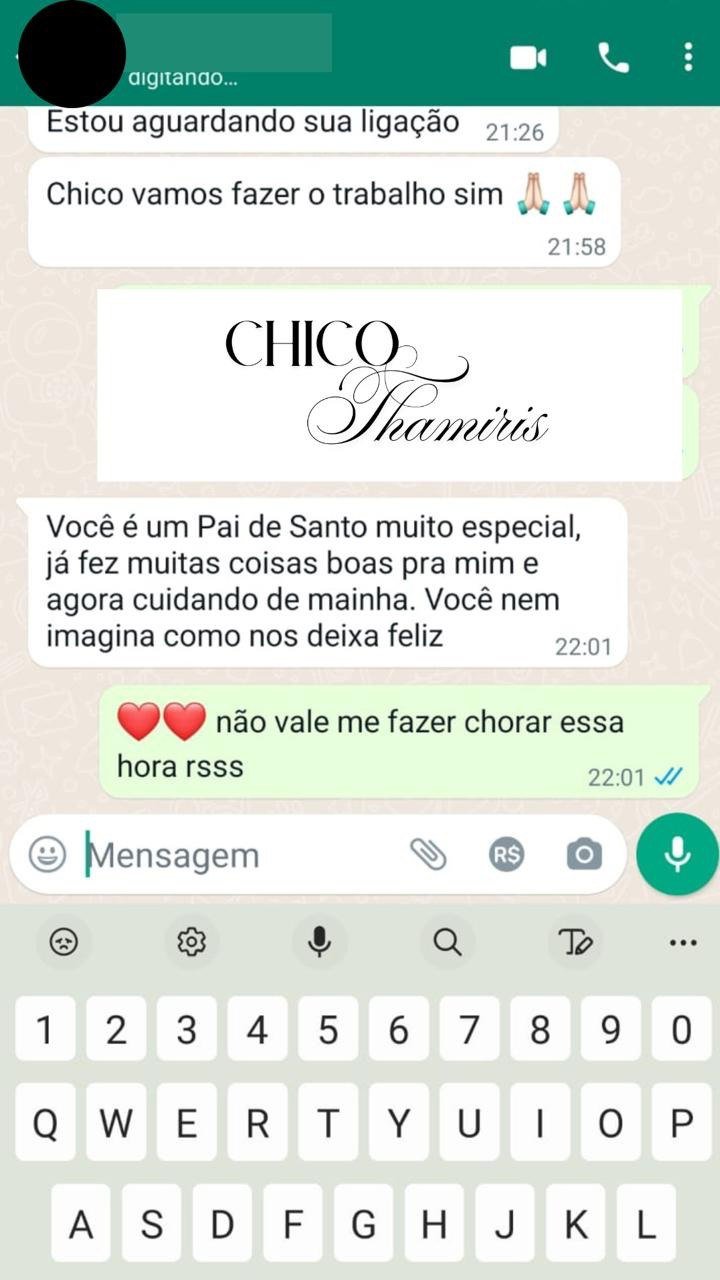The image size is (720, 1280).
Task: Open the keyboard handwriting text tool
Action: [575, 941]
